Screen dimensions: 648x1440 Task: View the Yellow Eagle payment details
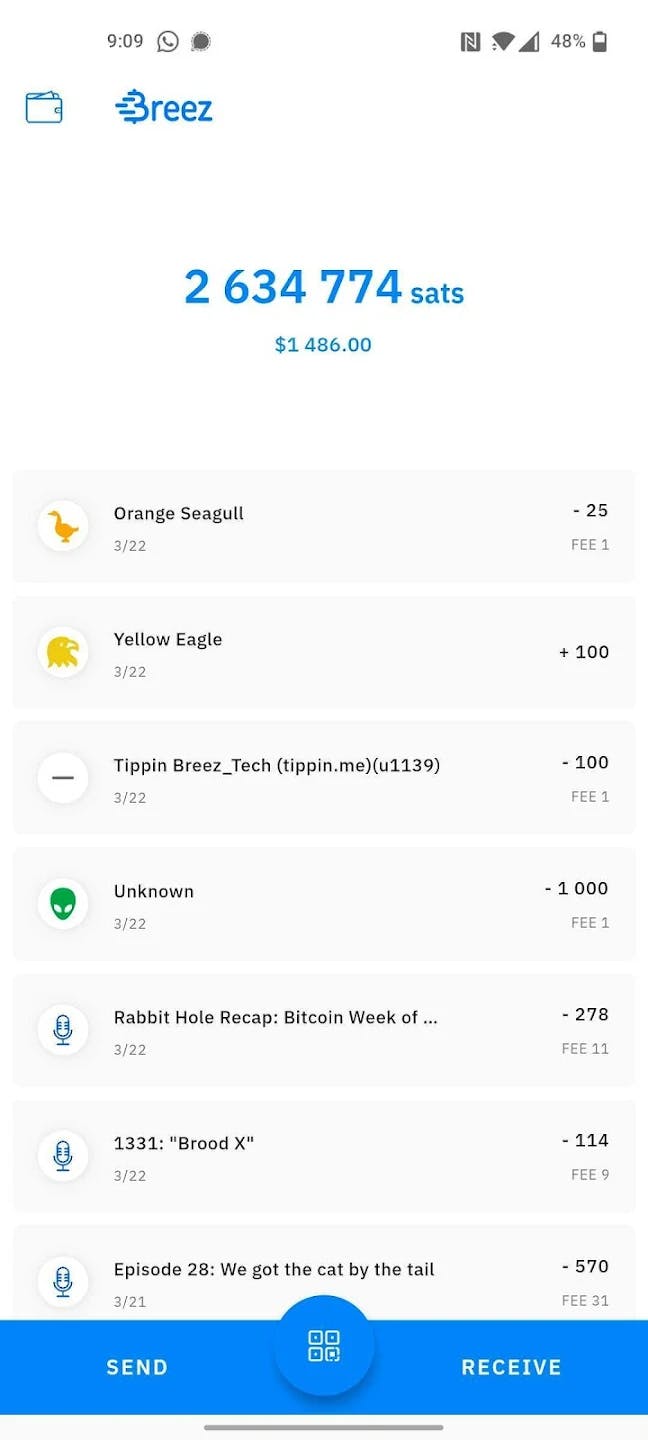(324, 652)
